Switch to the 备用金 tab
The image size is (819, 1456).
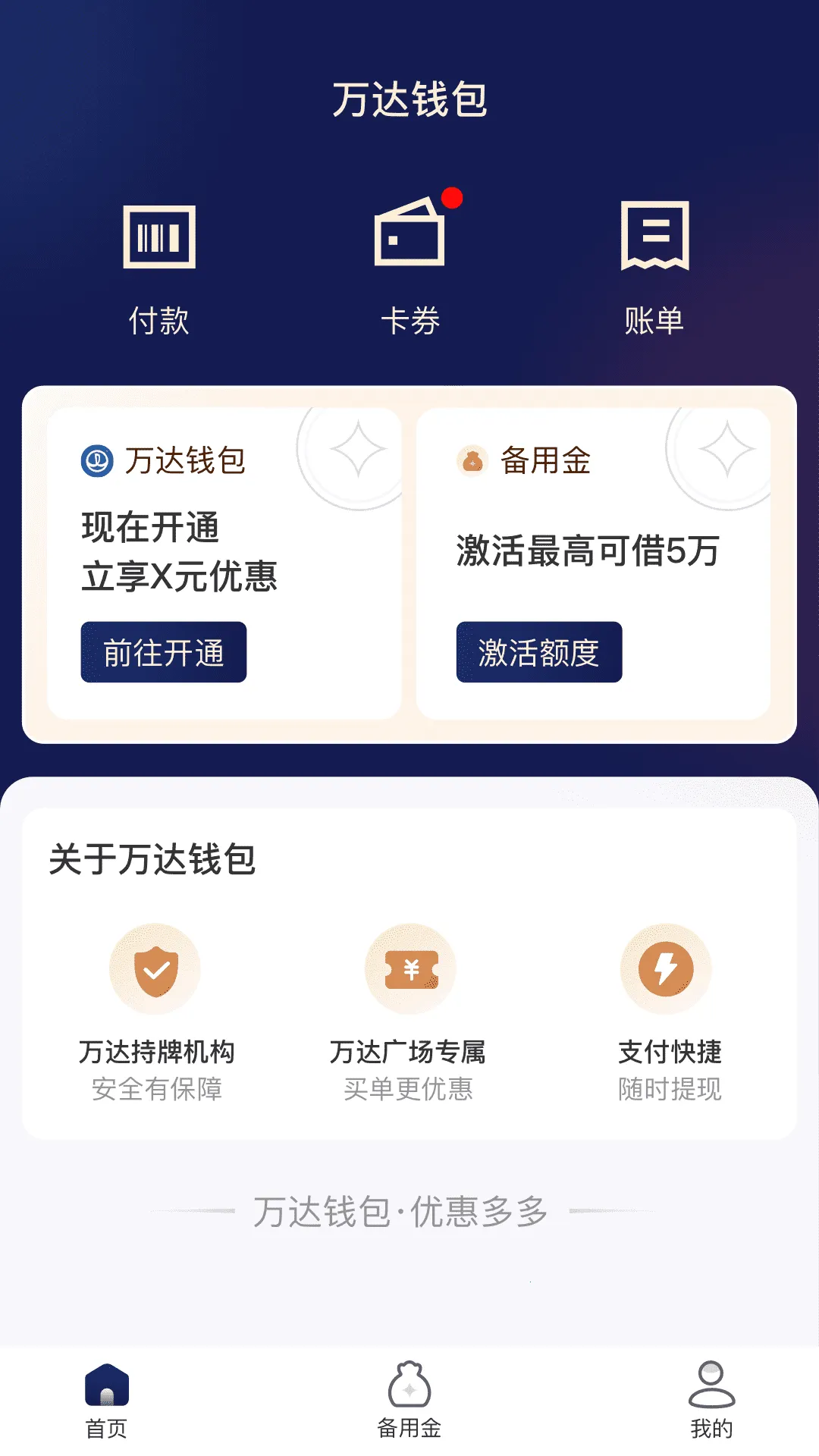pyautogui.click(x=409, y=1401)
